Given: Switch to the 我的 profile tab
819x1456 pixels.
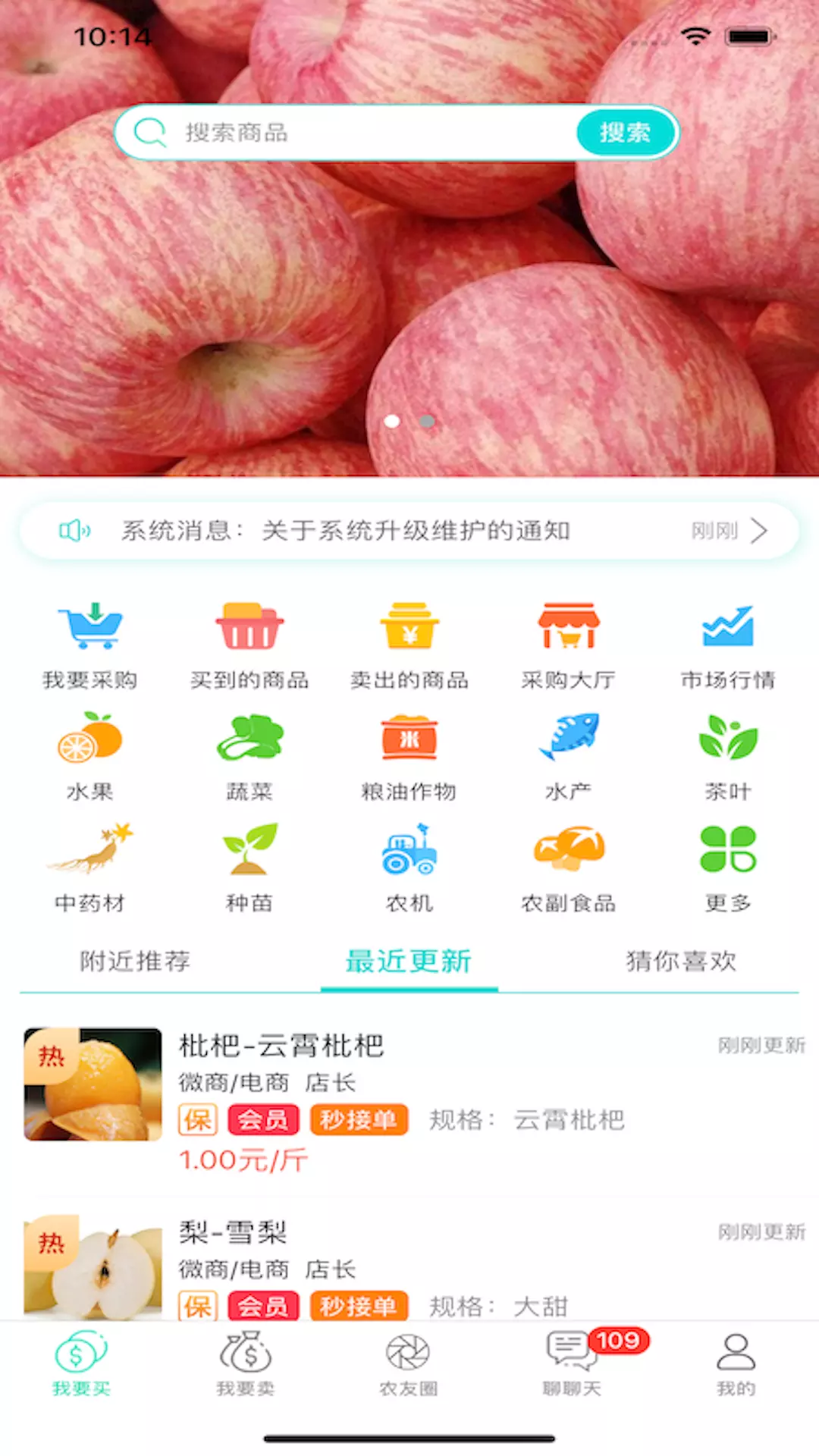Looking at the screenshot, I should [736, 1364].
